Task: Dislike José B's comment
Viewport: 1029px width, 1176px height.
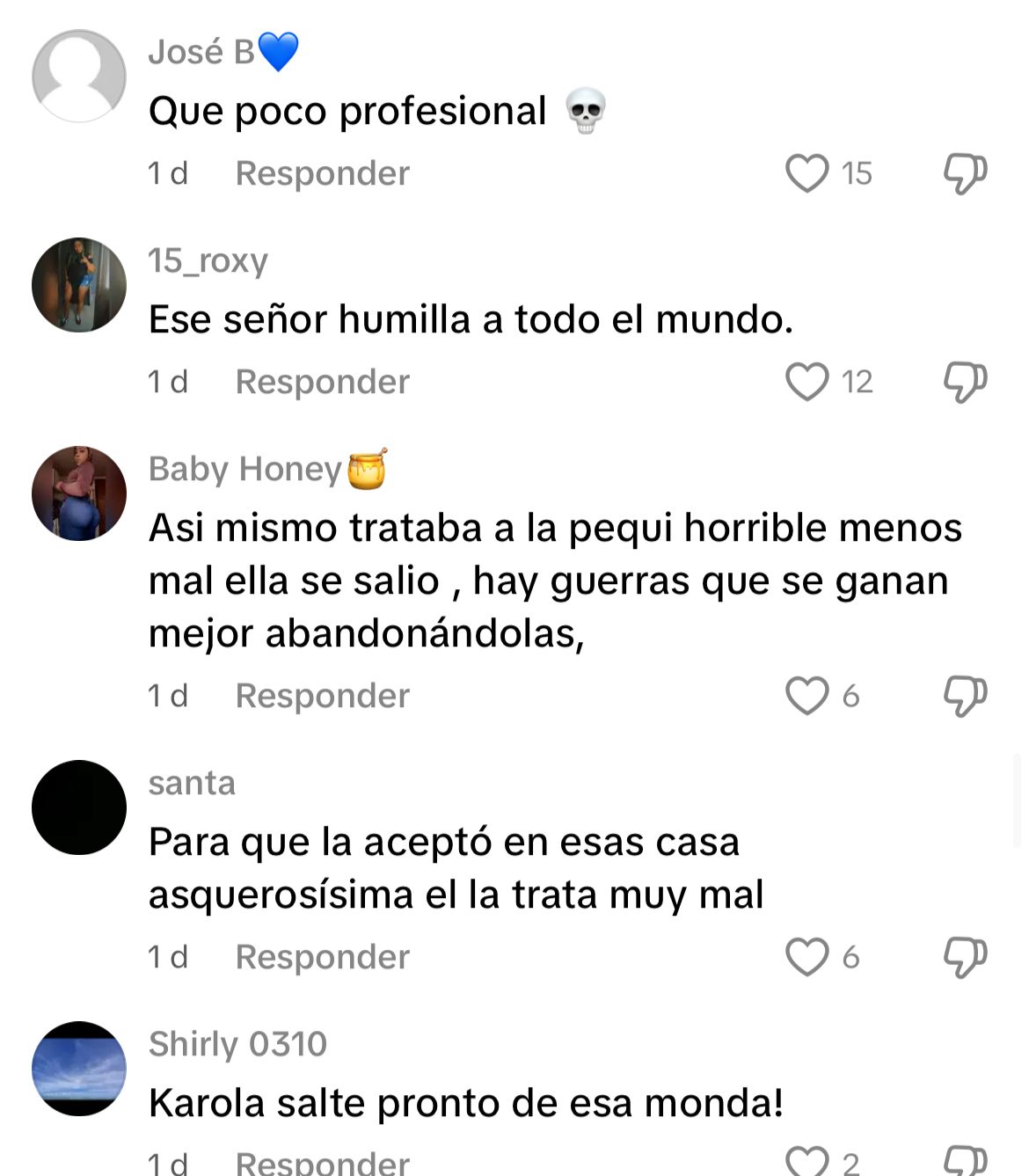Action: tap(965, 173)
